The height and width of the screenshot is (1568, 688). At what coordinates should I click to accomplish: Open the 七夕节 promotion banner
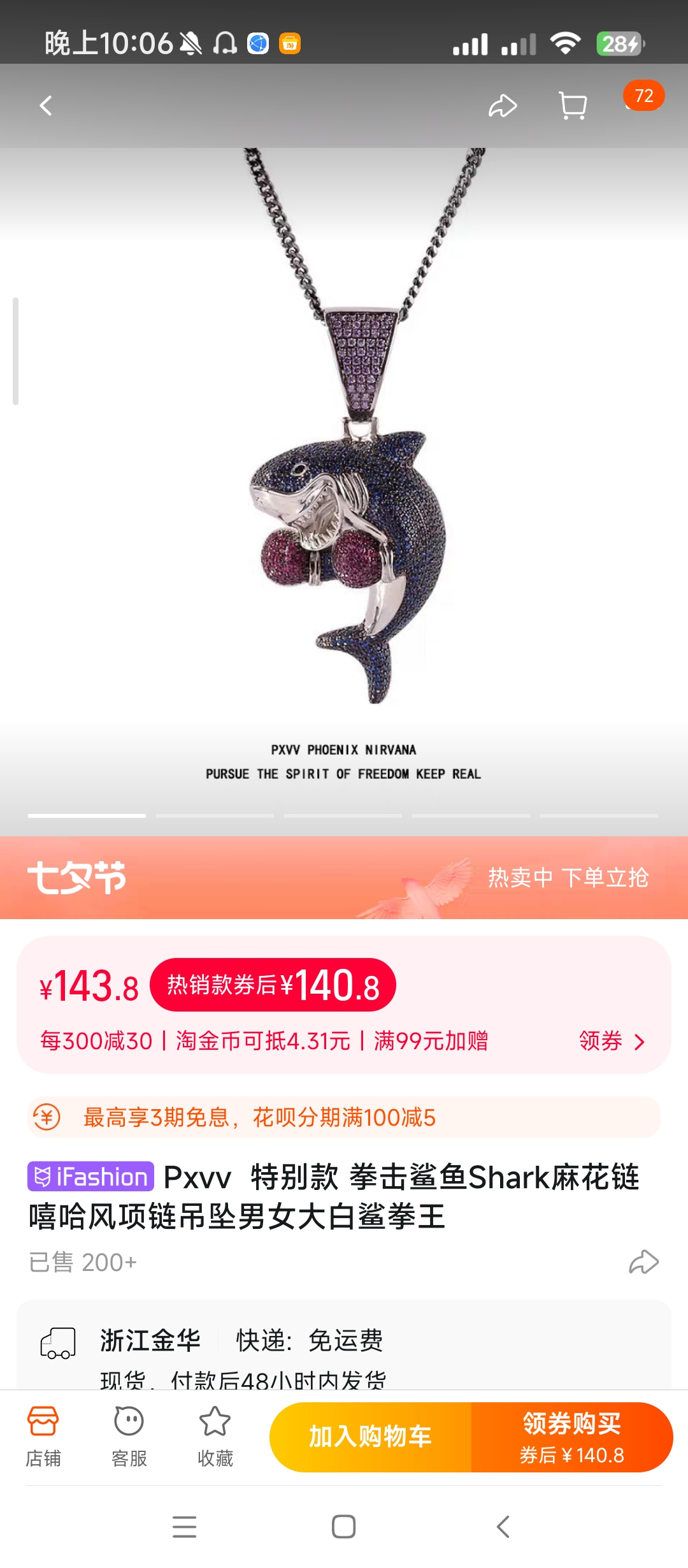click(344, 878)
